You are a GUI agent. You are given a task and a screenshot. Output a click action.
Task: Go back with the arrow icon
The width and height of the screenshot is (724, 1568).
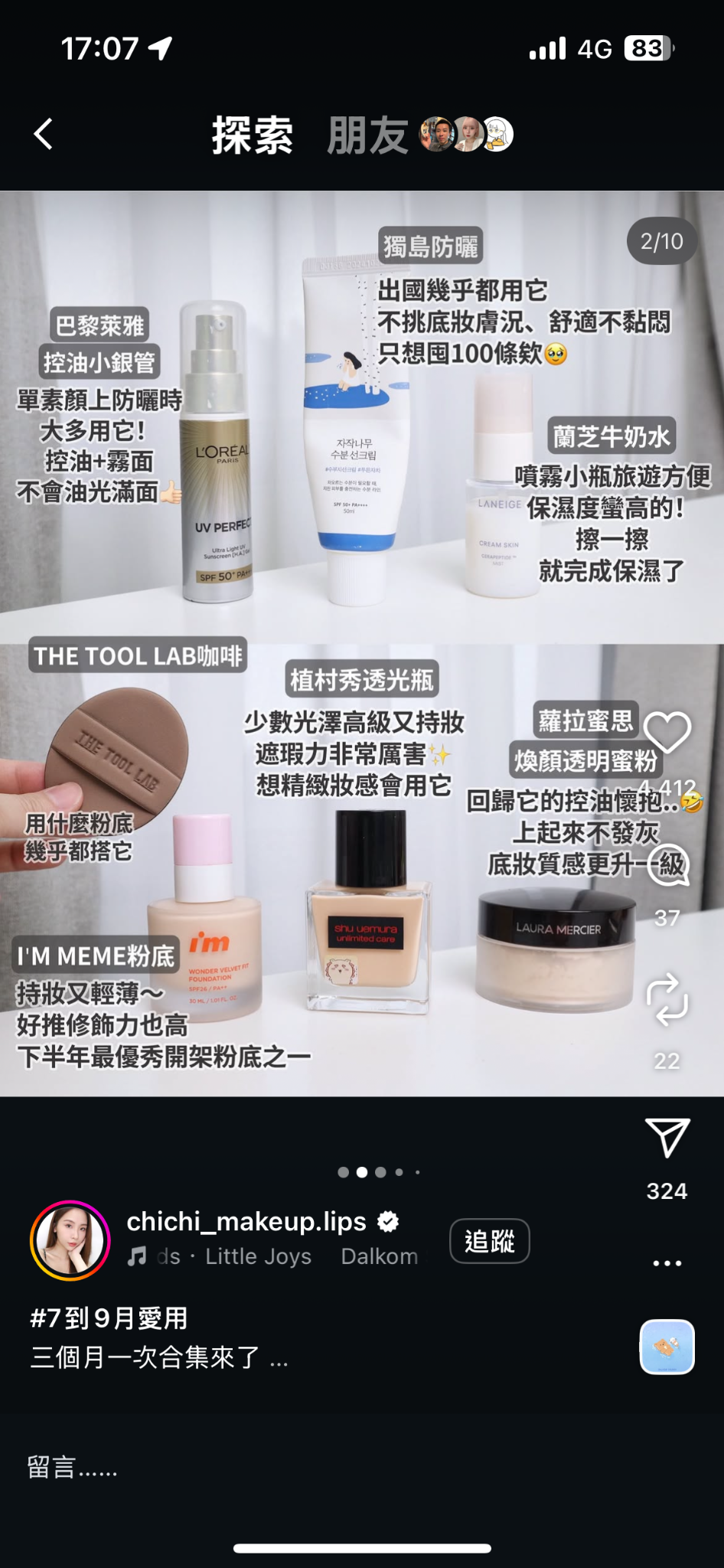click(x=44, y=135)
